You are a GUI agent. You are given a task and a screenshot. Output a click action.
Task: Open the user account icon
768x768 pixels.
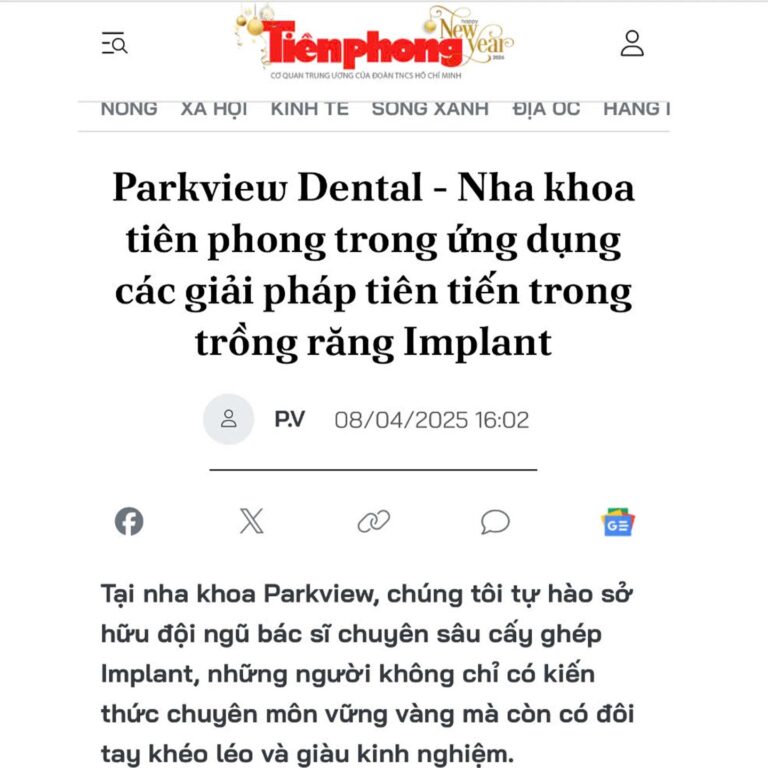coord(632,43)
